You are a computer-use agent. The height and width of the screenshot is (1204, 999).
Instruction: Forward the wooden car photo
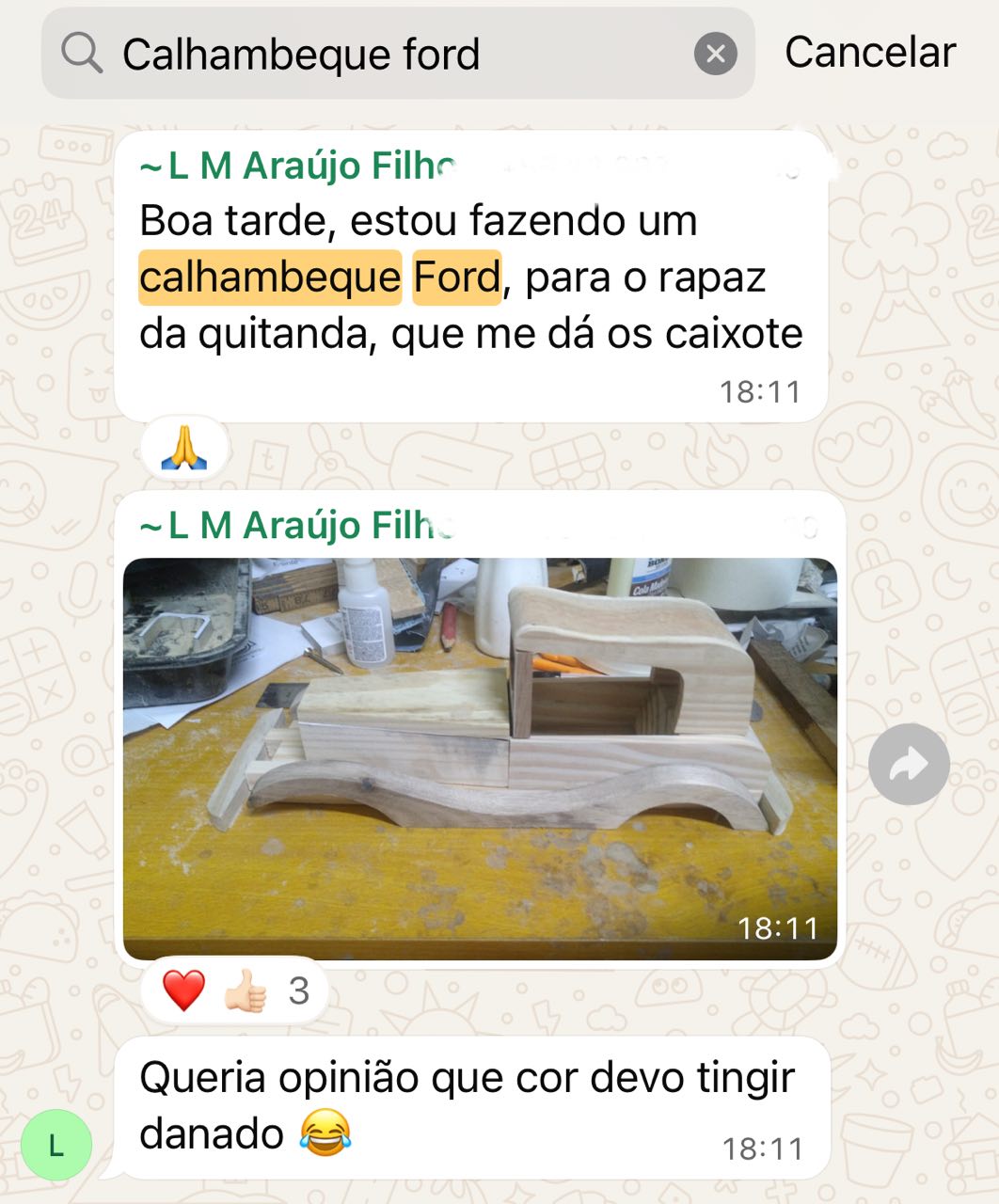pyautogui.click(x=909, y=764)
